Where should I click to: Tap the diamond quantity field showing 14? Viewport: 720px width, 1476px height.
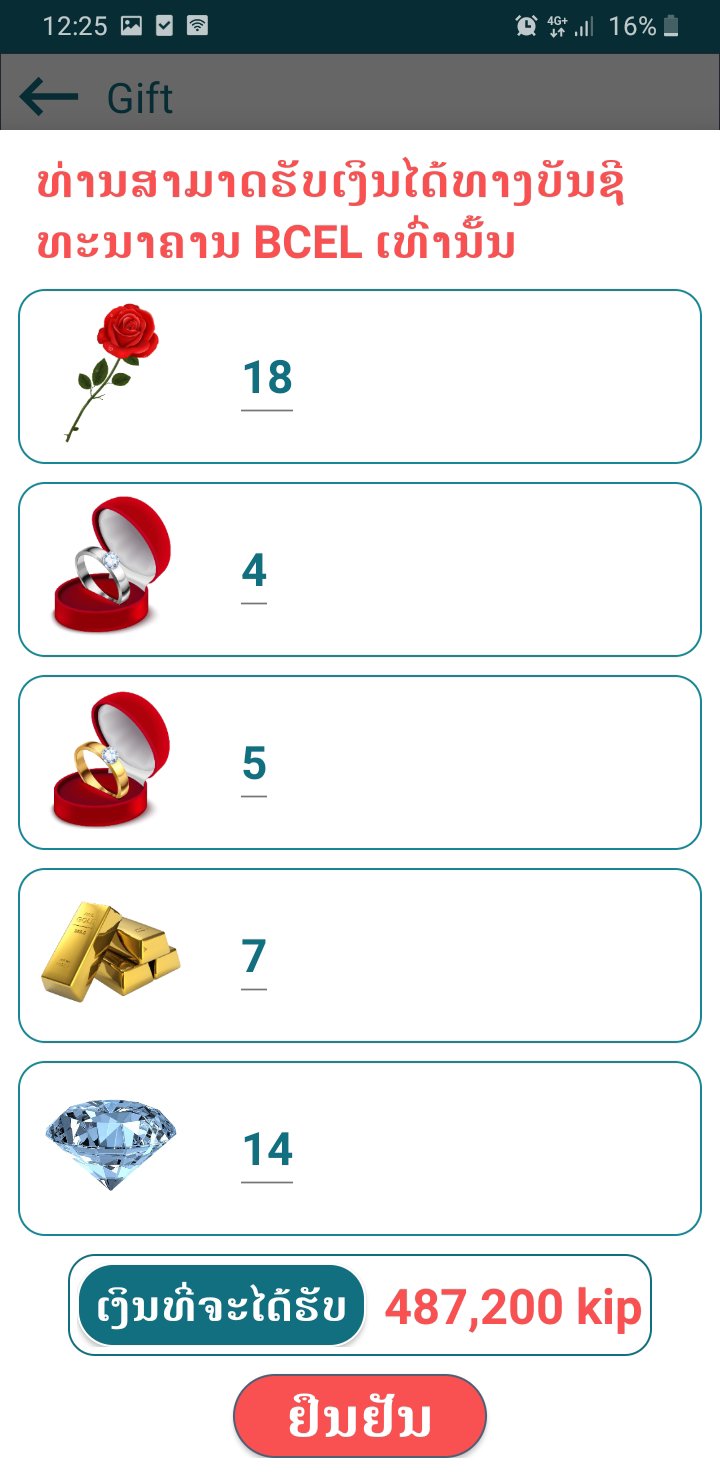tap(267, 1151)
